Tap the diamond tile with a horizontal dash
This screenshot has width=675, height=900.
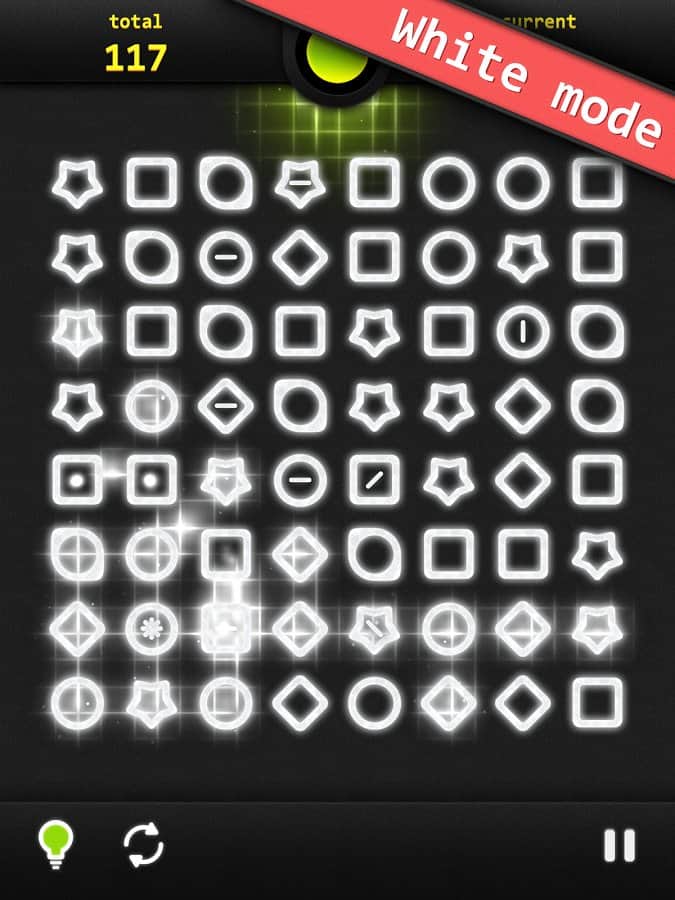[226, 405]
